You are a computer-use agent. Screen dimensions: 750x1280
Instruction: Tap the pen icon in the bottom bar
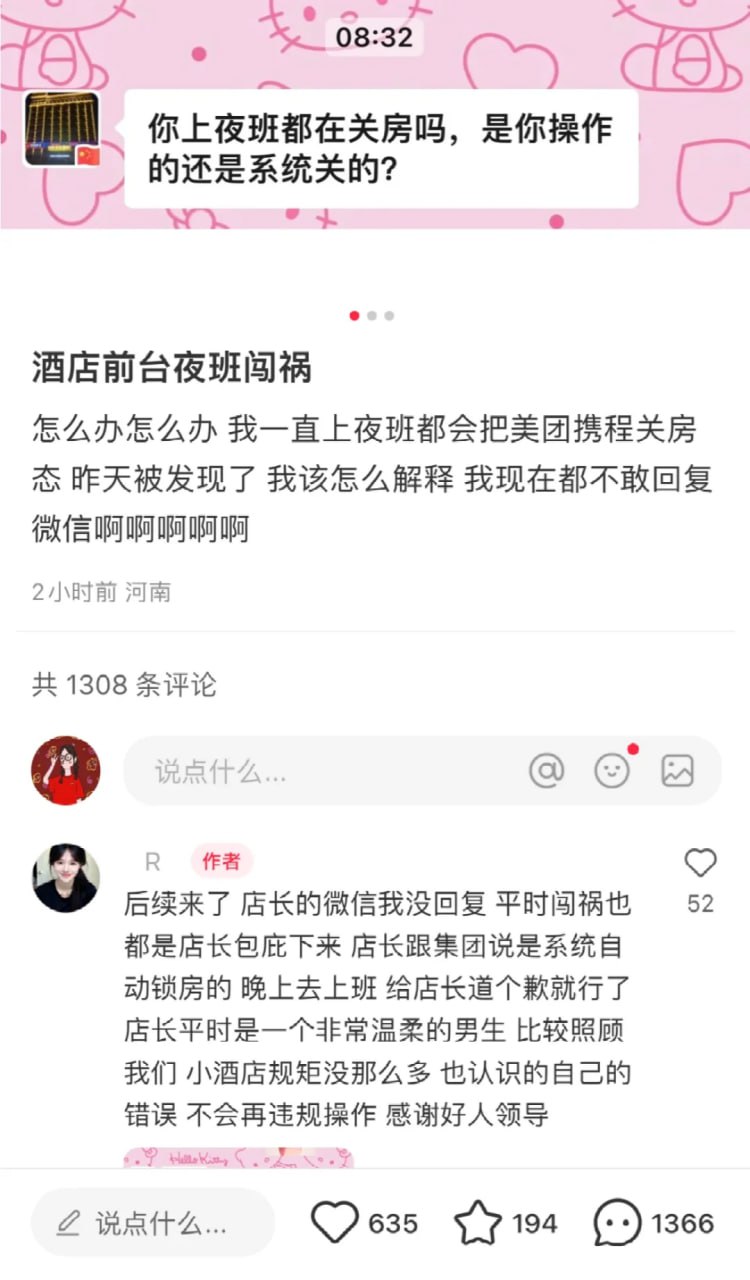click(x=67, y=1221)
